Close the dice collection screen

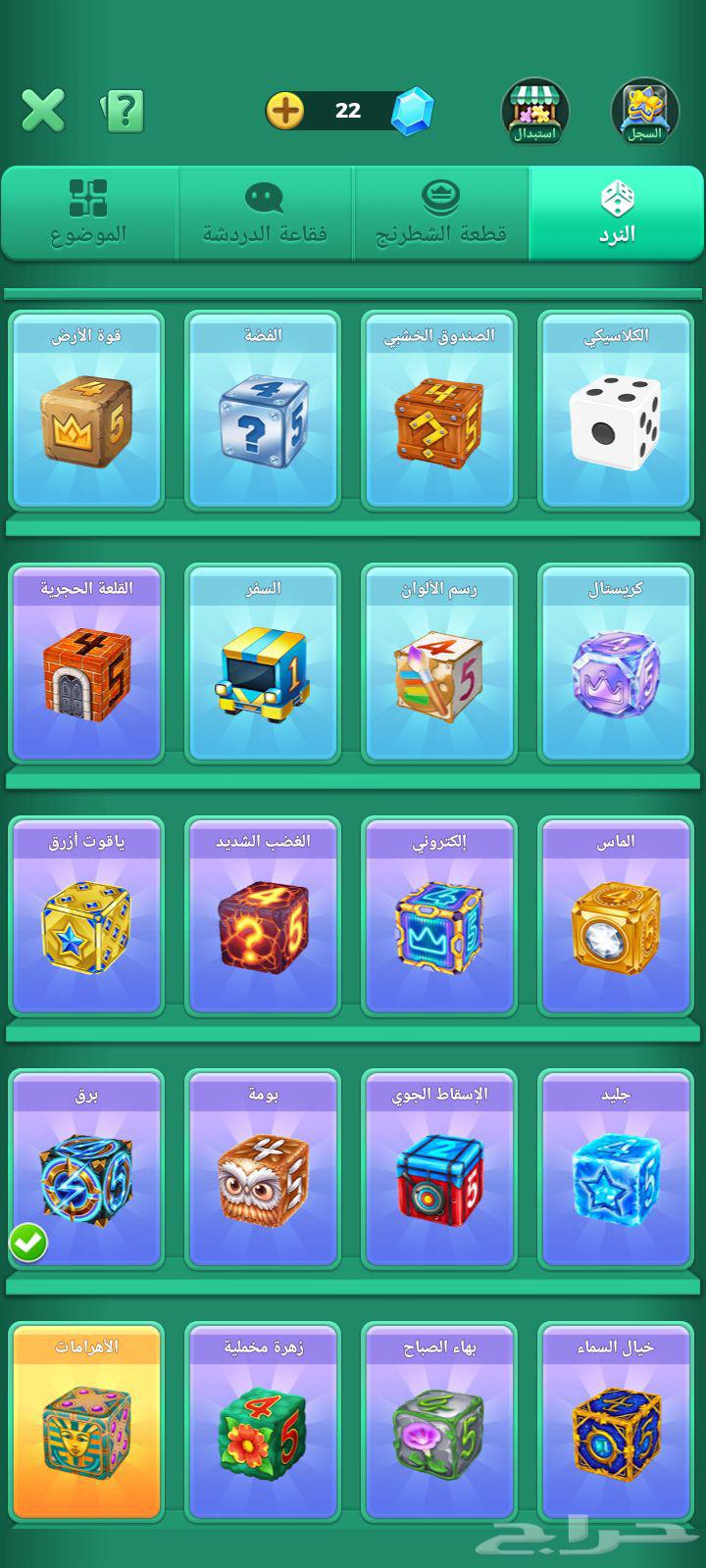[x=43, y=110]
